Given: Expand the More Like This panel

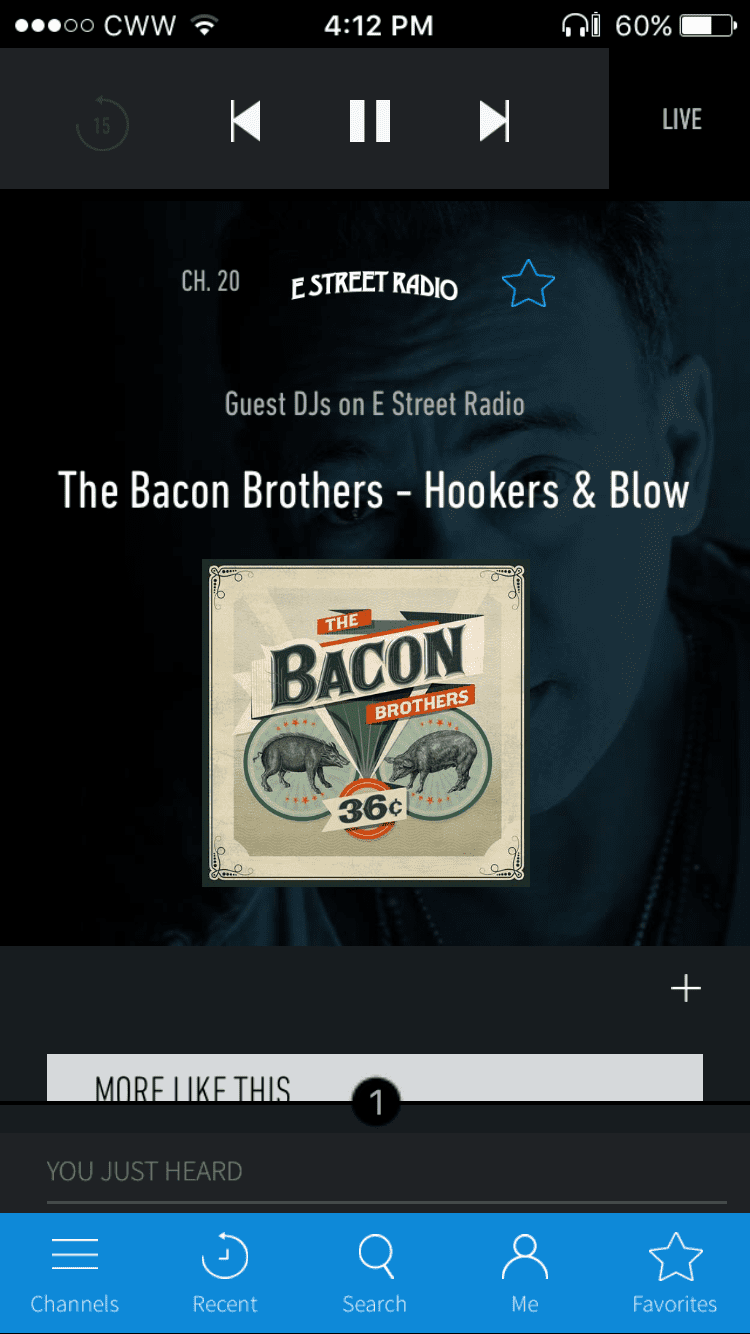Looking at the screenshot, I should (375, 1077).
